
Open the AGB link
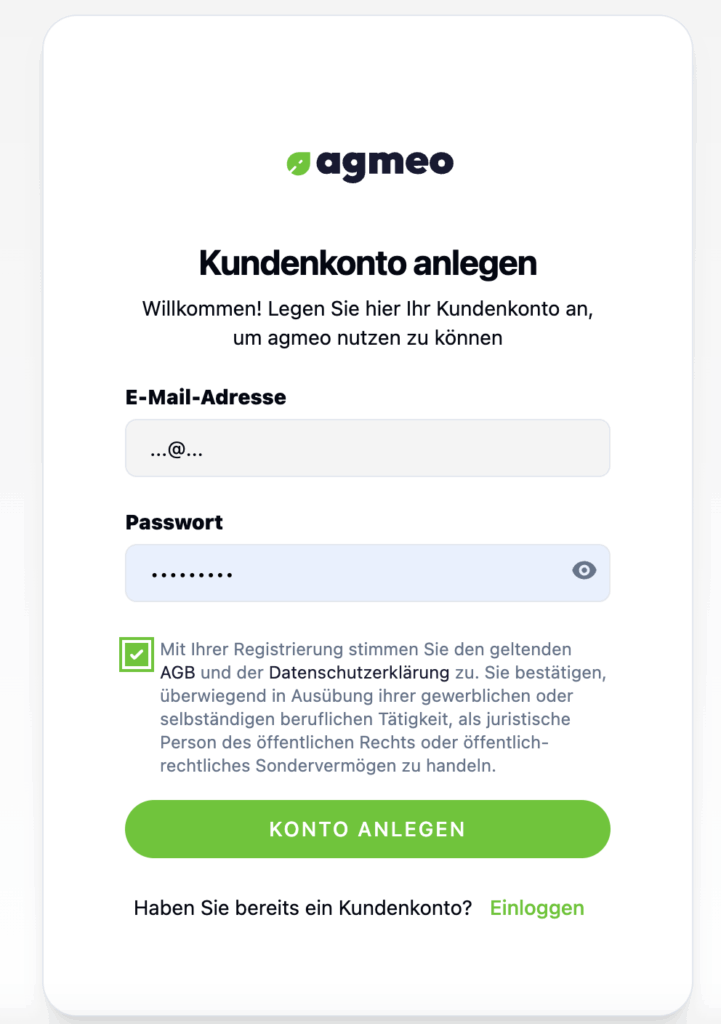click(x=177, y=672)
